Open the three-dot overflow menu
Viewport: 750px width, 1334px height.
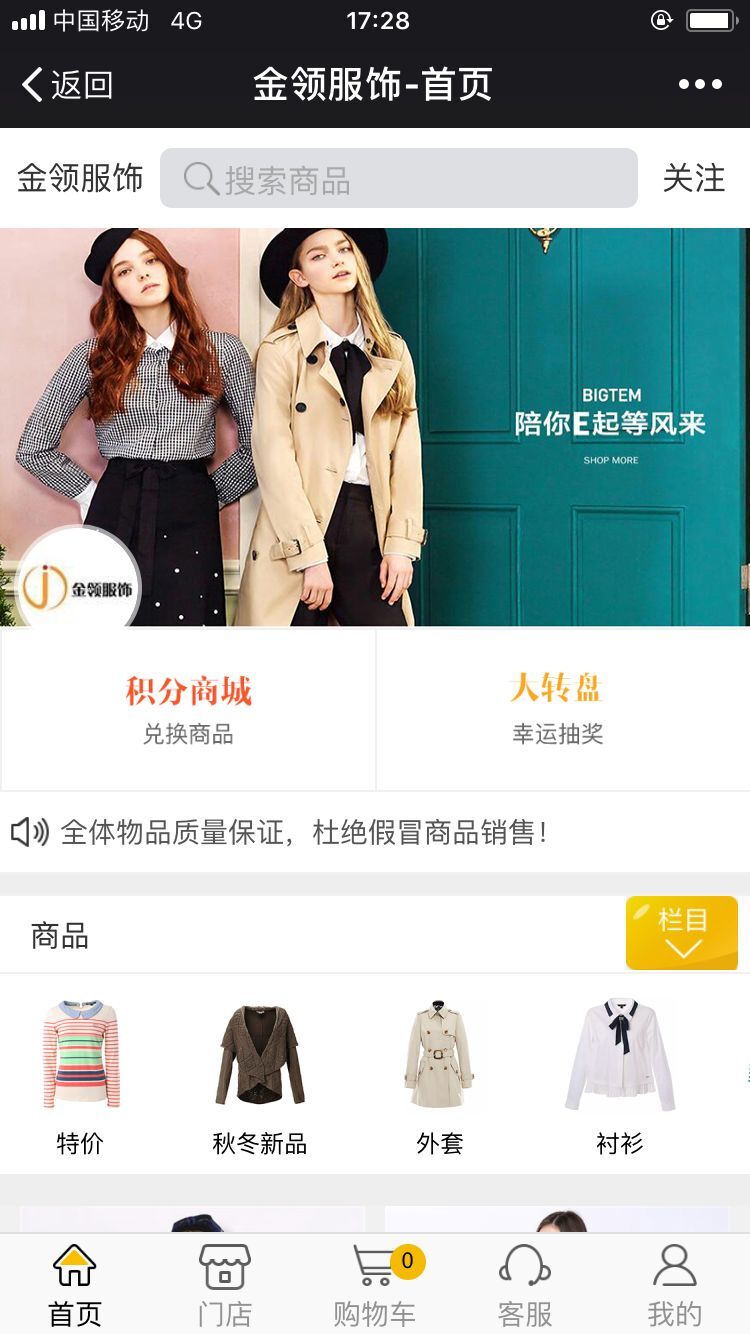pyautogui.click(x=700, y=85)
